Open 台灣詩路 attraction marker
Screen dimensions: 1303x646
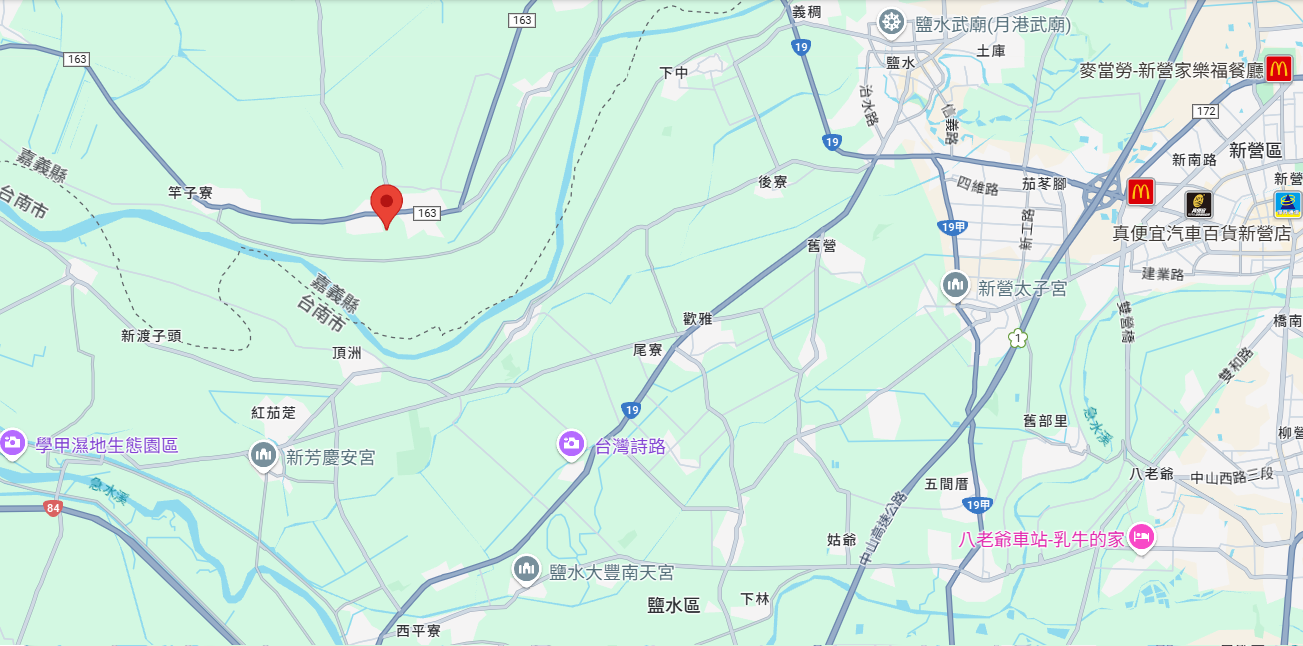[571, 444]
